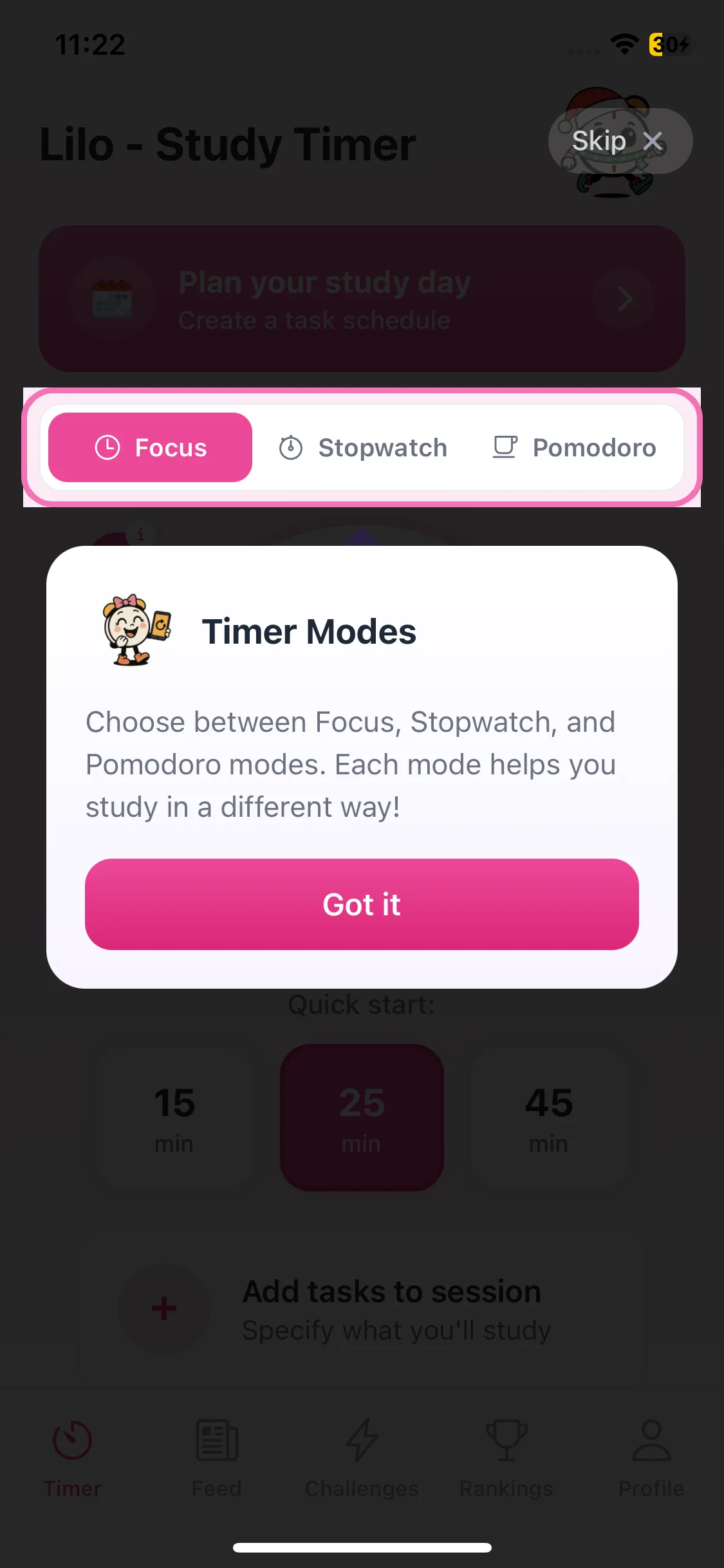Switch to Pomodoro mode

574,447
